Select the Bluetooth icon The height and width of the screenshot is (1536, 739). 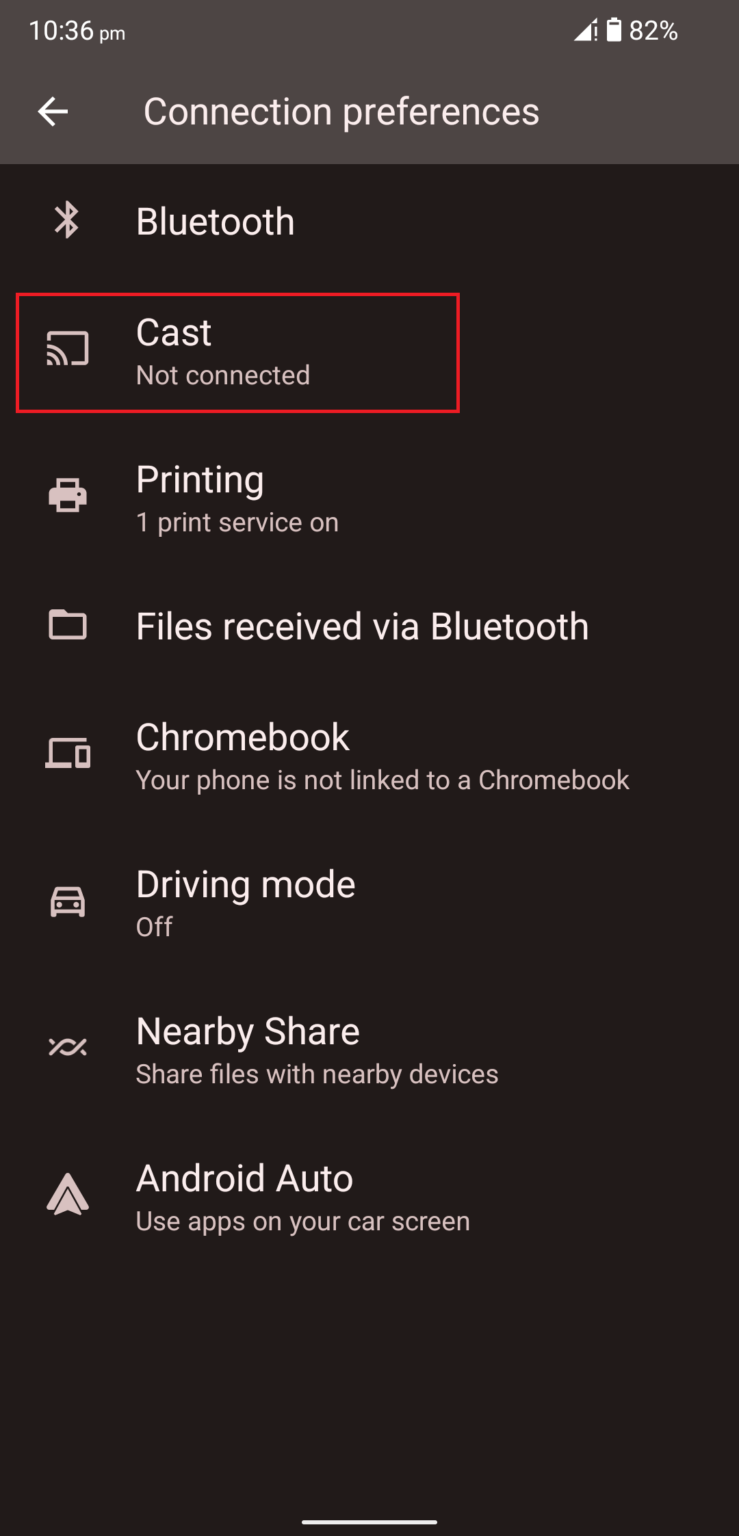67,221
